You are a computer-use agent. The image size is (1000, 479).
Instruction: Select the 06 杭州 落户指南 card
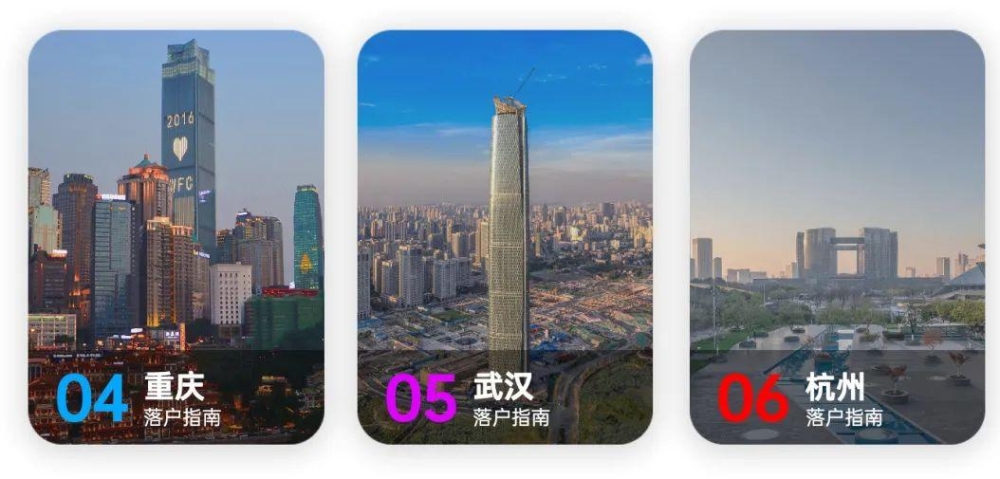pos(837,237)
